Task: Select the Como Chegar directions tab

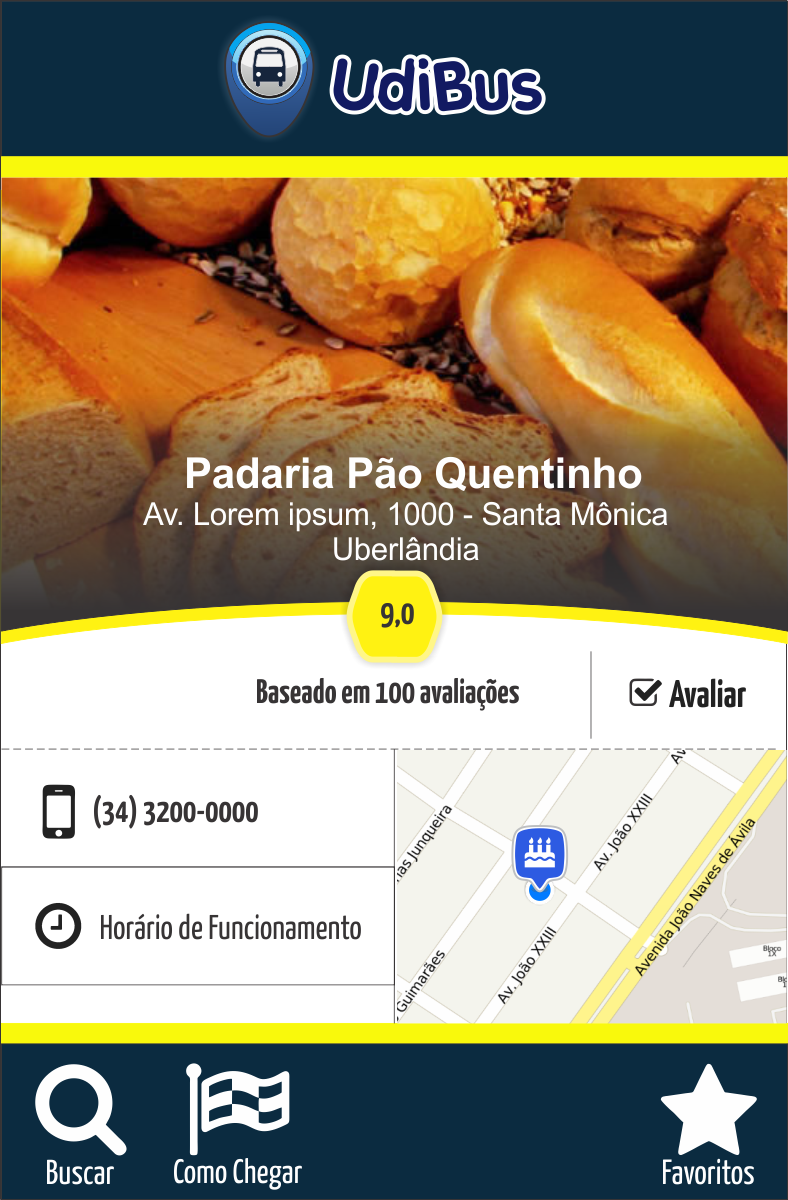Action: click(237, 1125)
